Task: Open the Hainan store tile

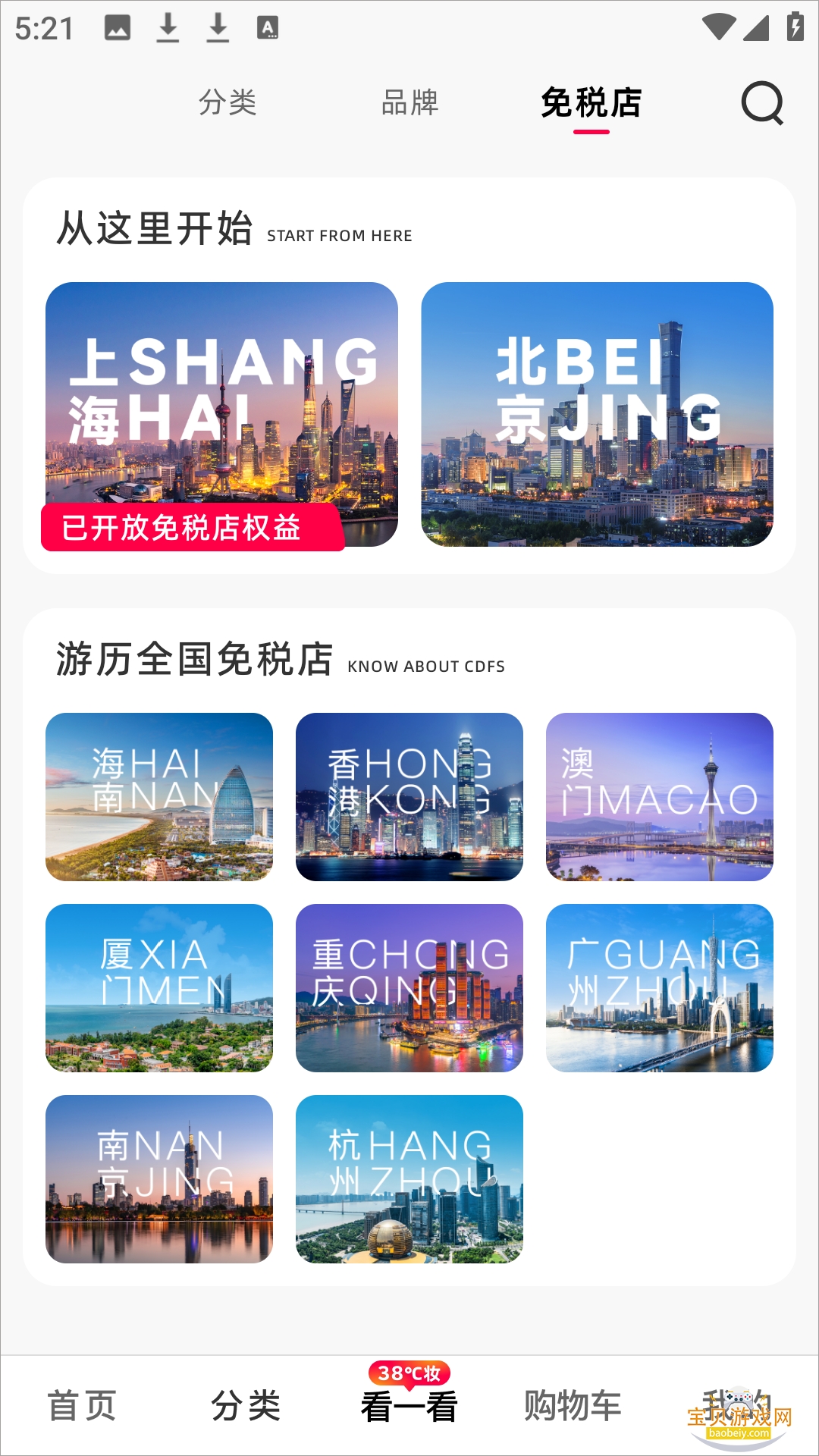Action: [x=159, y=796]
